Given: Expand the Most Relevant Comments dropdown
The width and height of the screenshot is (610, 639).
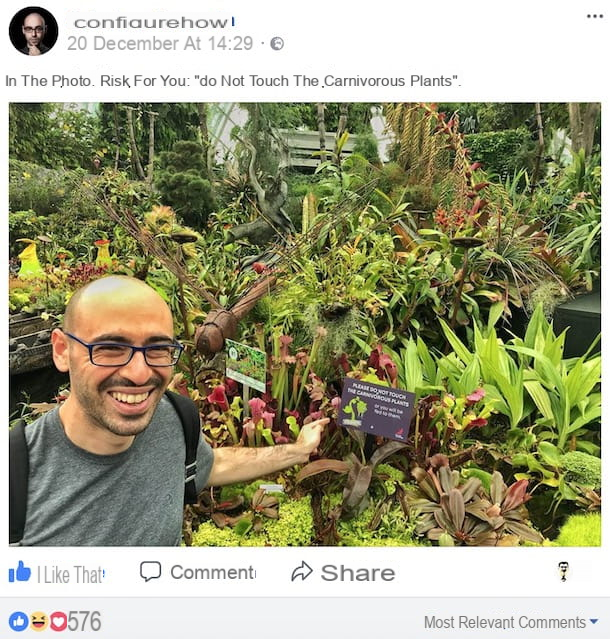Looking at the screenshot, I should coord(510,622).
